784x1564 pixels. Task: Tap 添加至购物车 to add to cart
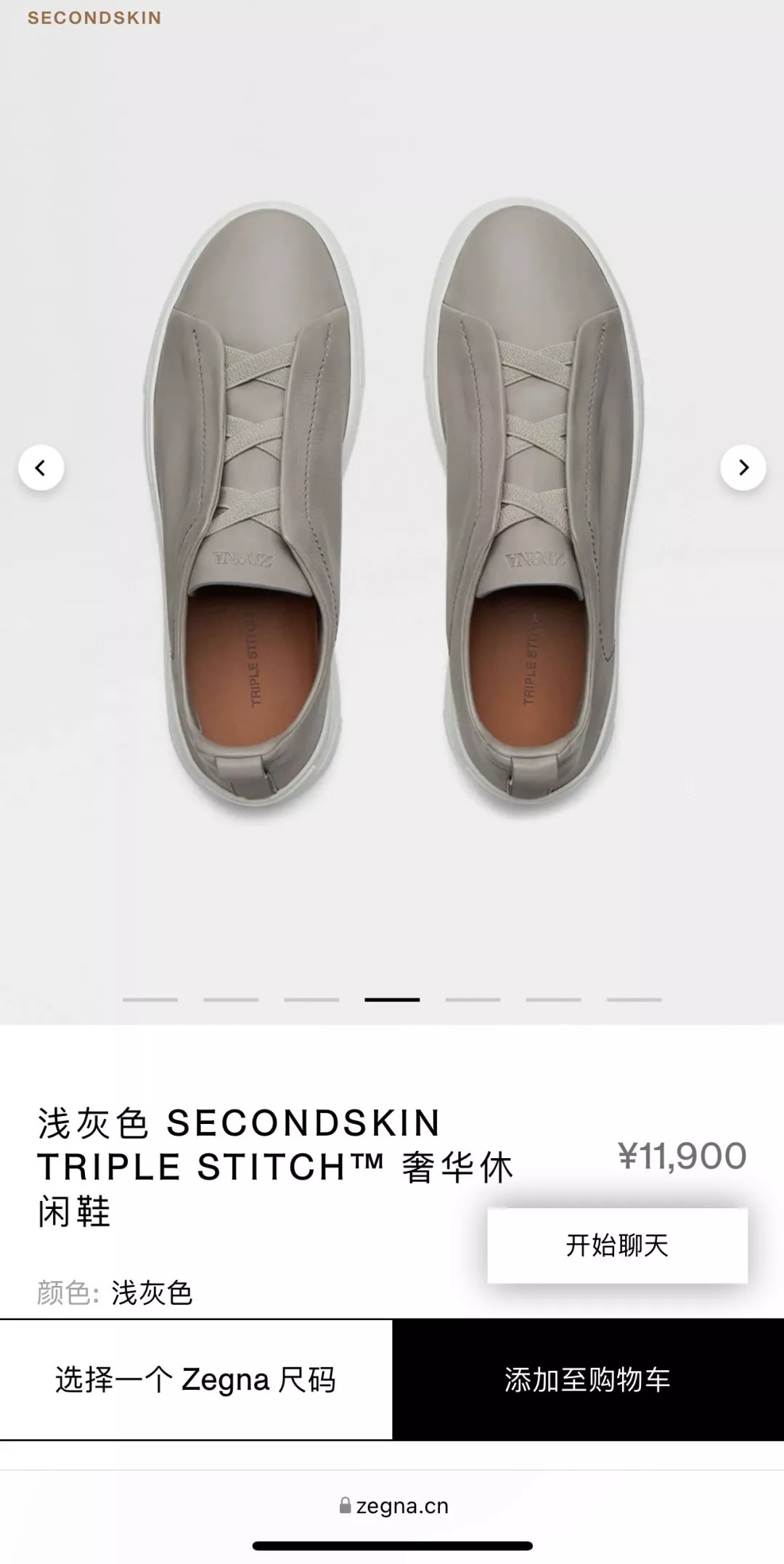coord(588,1380)
